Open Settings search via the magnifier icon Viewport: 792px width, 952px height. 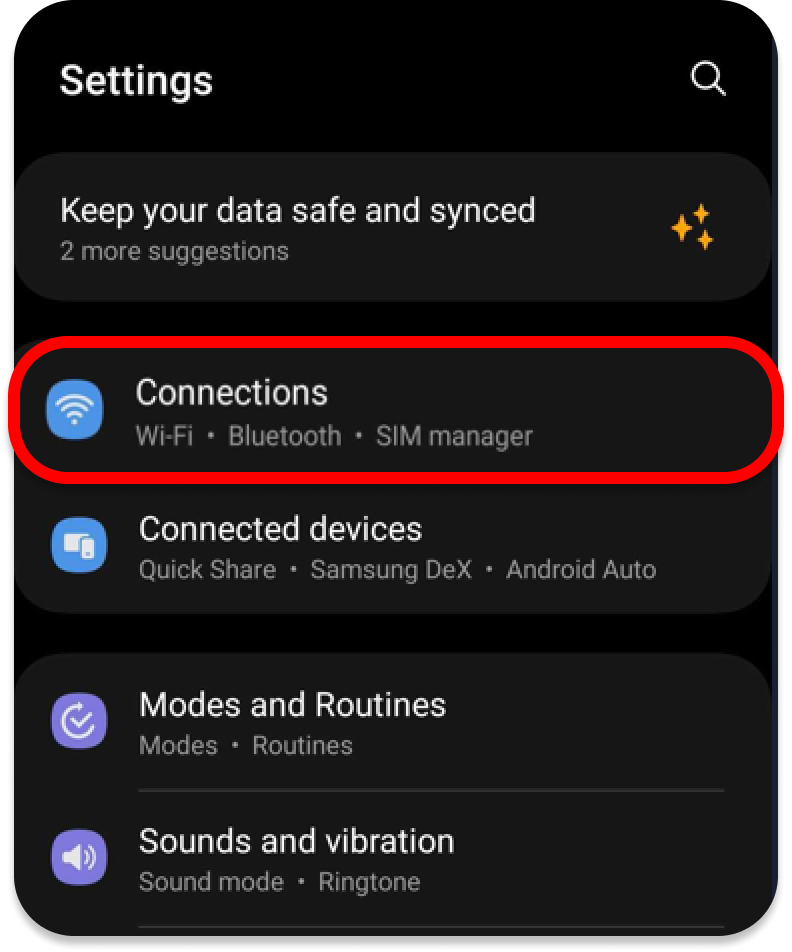pyautogui.click(x=709, y=78)
